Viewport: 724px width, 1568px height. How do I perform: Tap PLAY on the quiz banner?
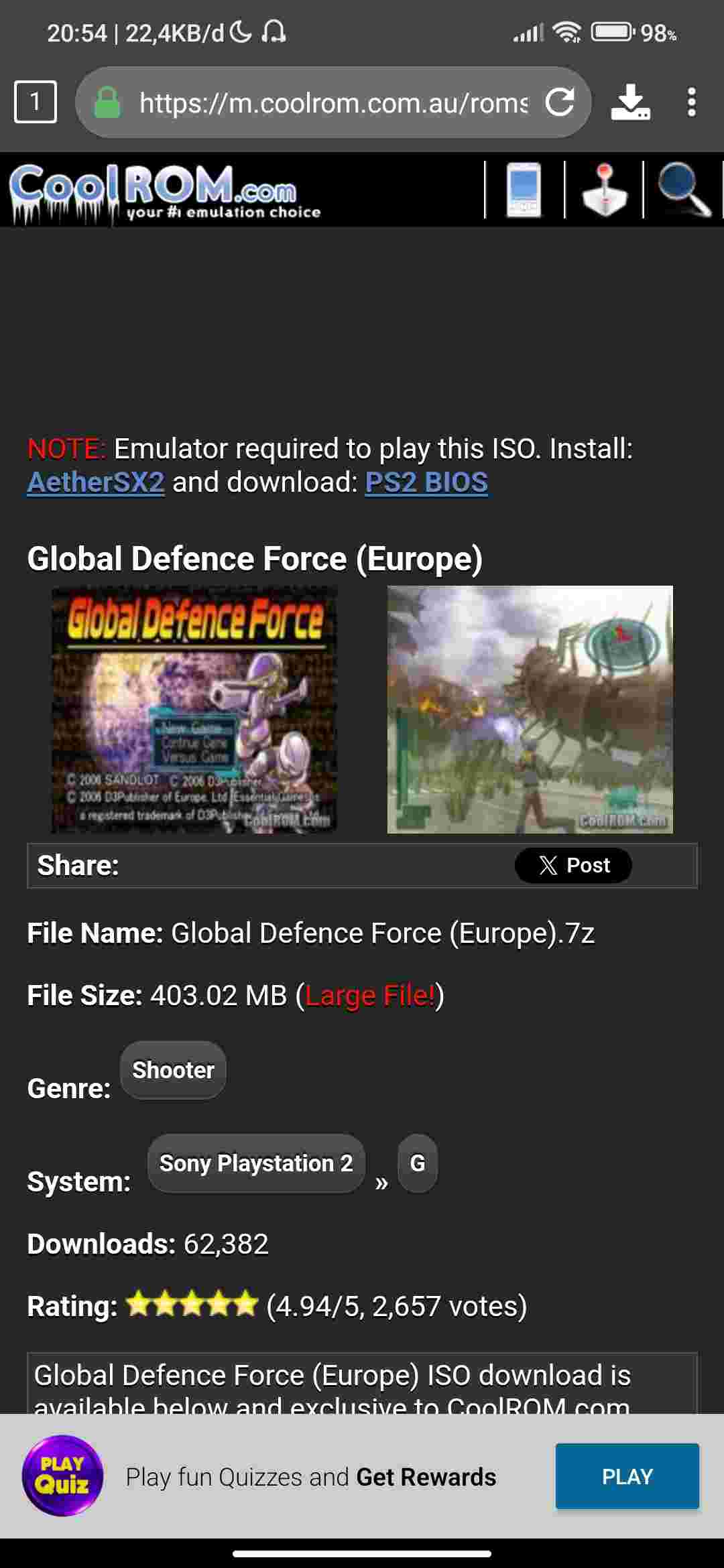coord(627,1476)
